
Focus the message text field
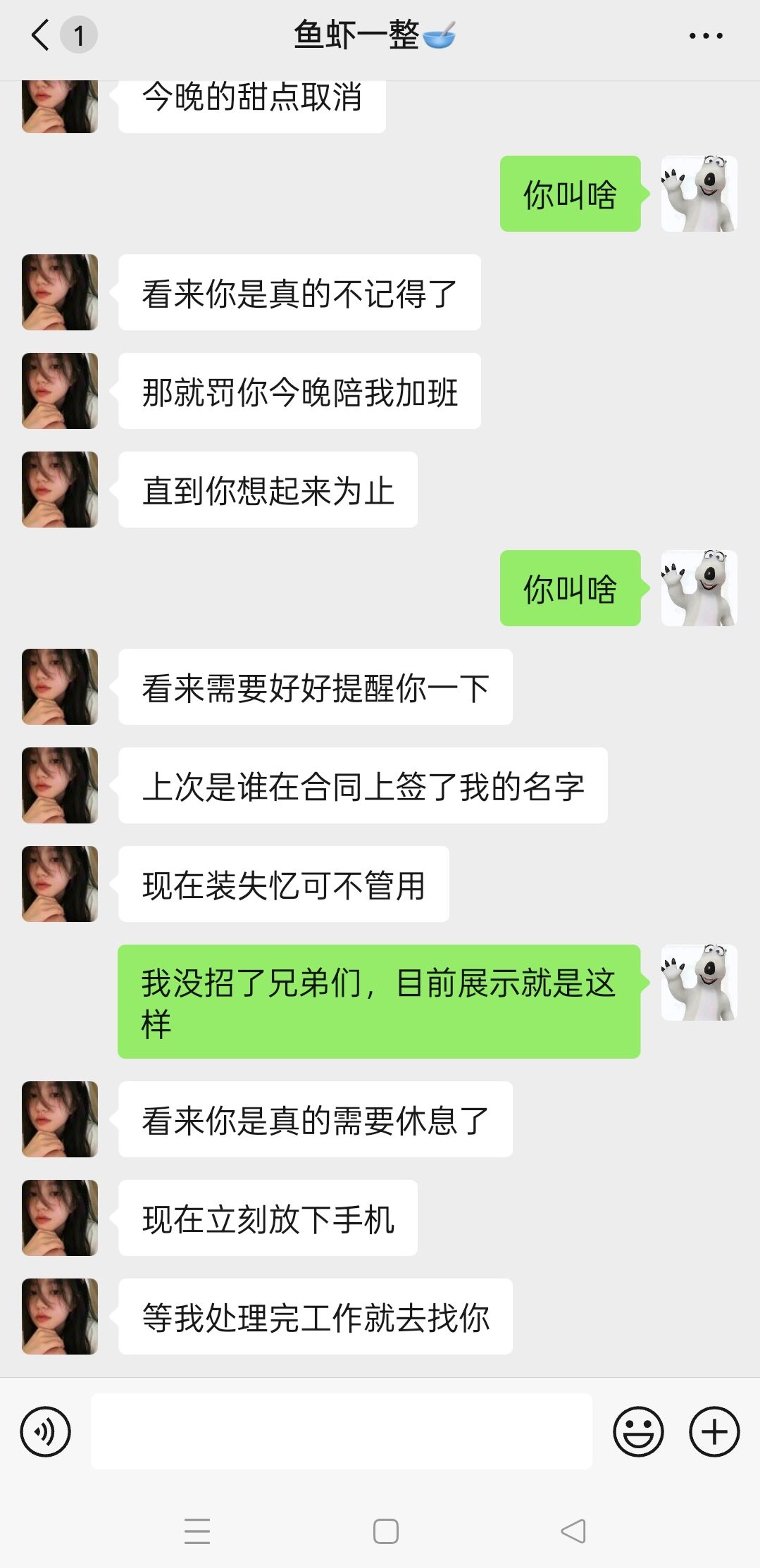pyautogui.click(x=341, y=1431)
